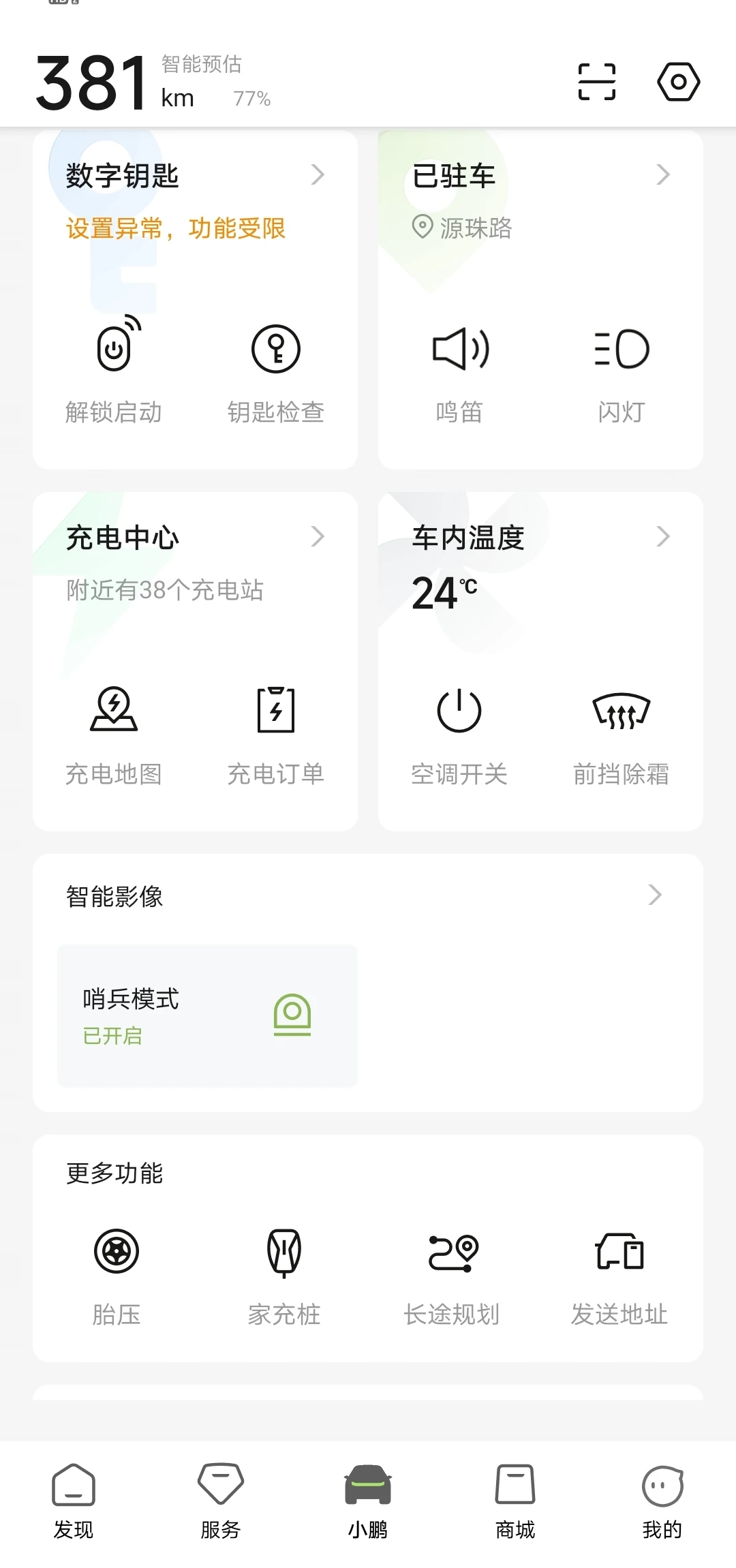Open the 哨兵模式 sentry mode card
The width and height of the screenshot is (736, 1568).
point(207,1015)
